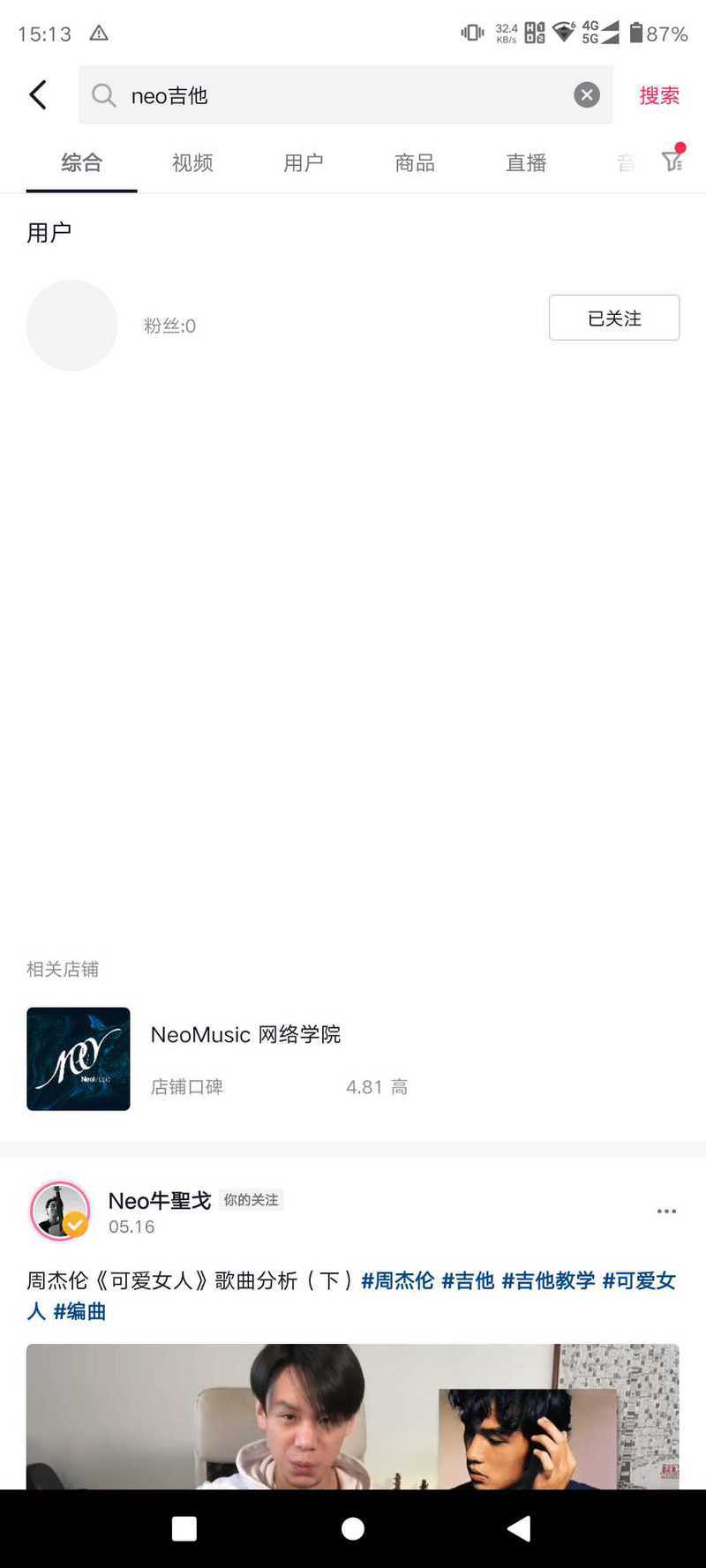The image size is (706, 1568).
Task: Open the filter icon
Action: pyautogui.click(x=673, y=160)
